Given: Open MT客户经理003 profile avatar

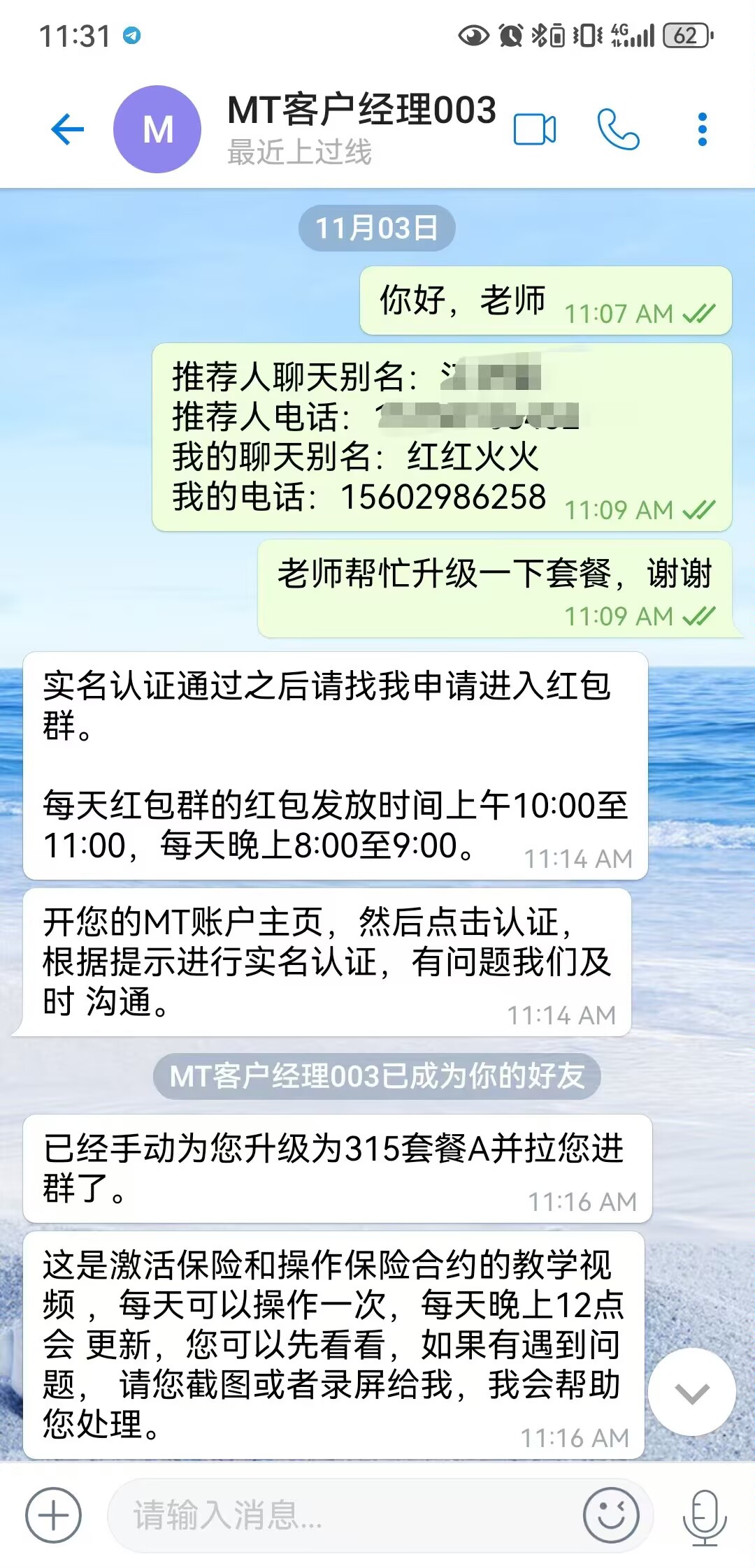Looking at the screenshot, I should pos(158,129).
